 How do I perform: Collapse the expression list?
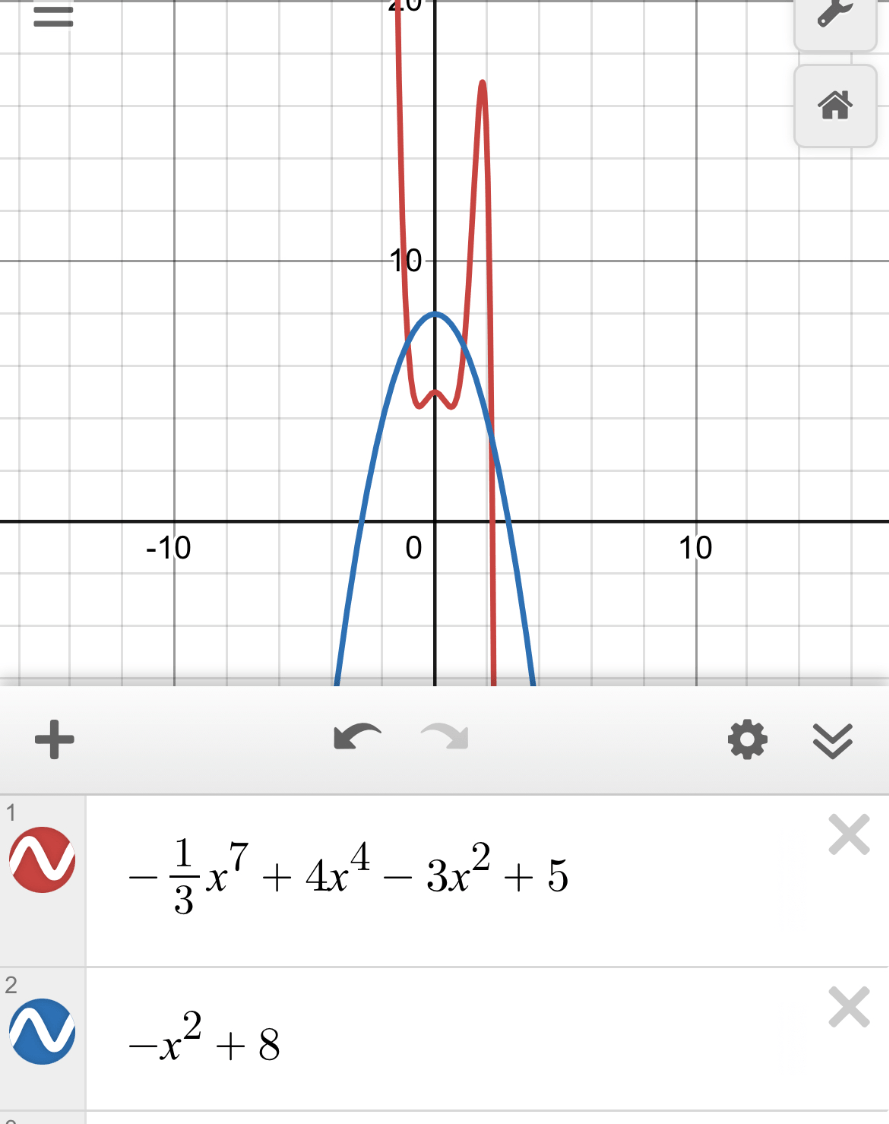pos(832,740)
